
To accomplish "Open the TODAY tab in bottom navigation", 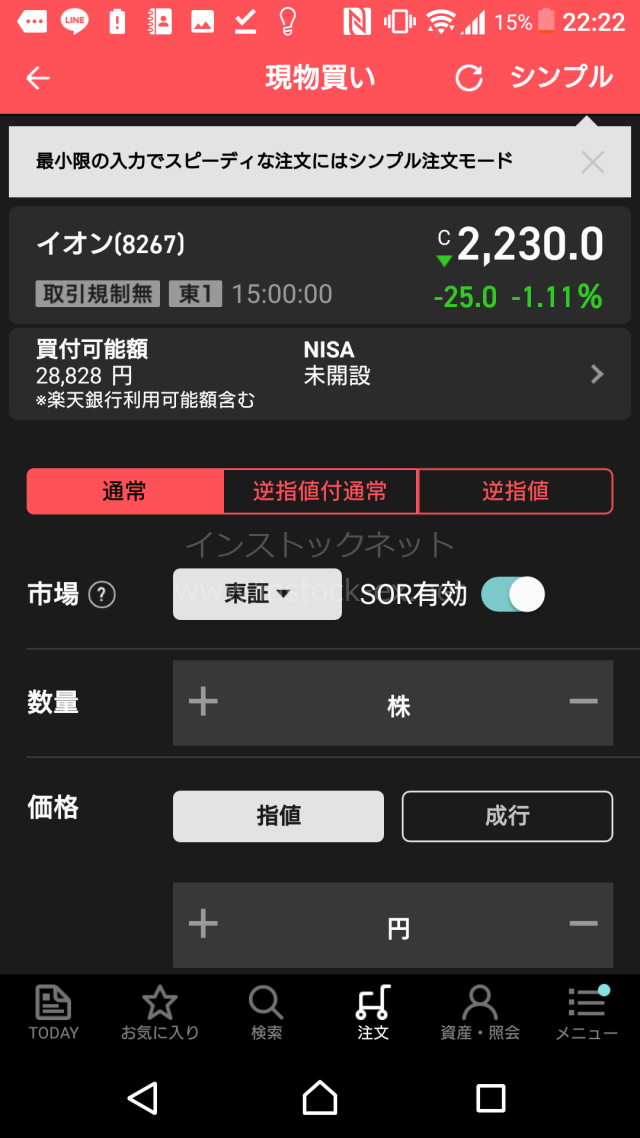I will tap(53, 1012).
